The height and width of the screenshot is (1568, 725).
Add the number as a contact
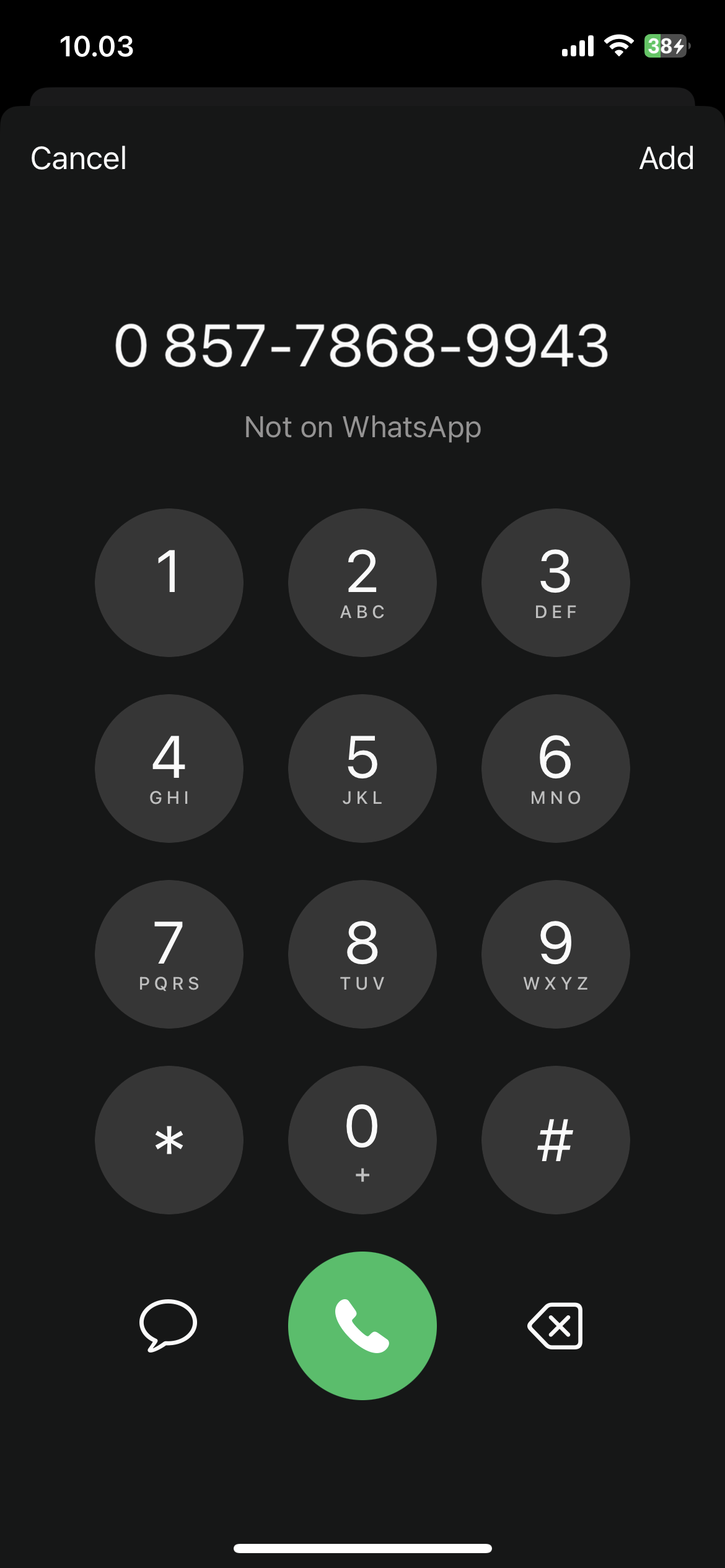(x=666, y=159)
